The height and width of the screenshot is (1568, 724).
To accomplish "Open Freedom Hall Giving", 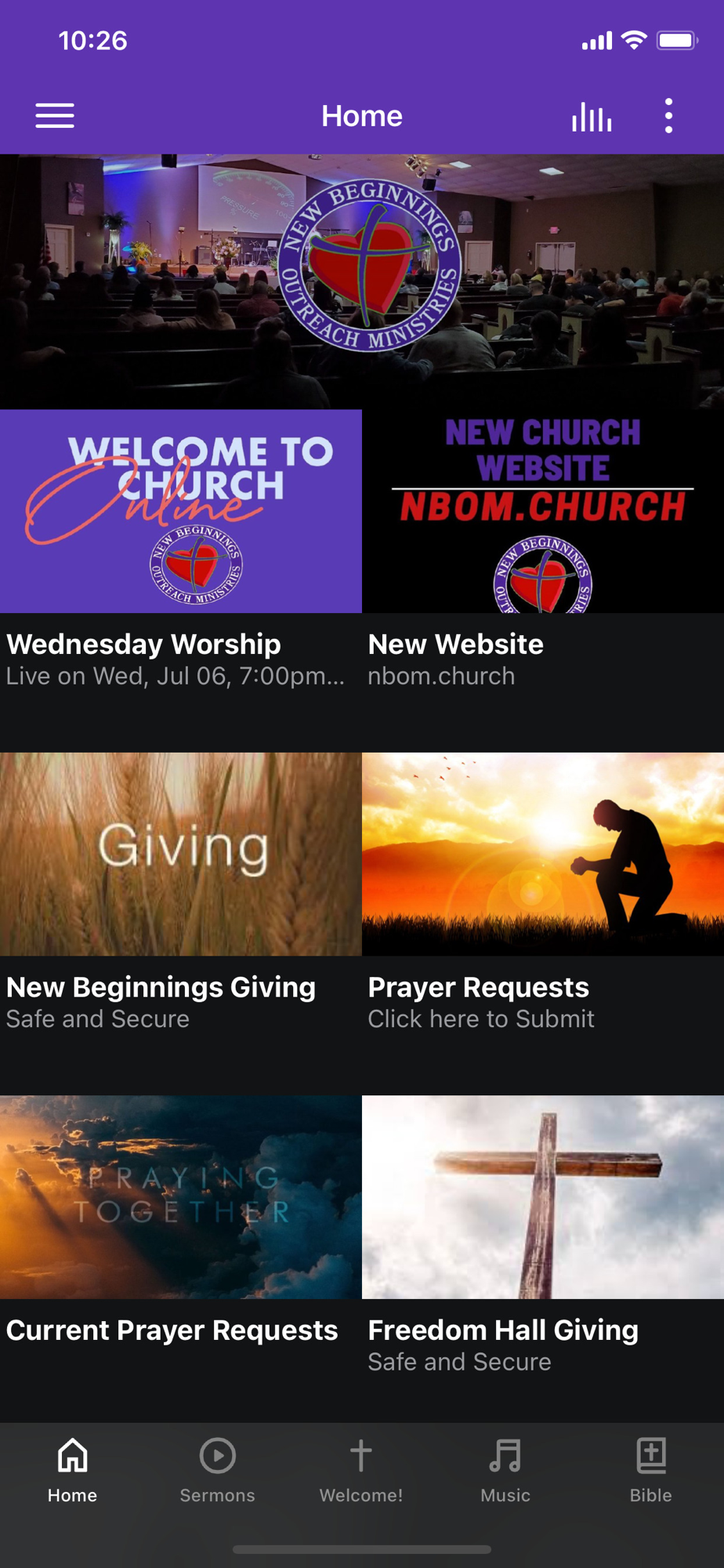I will 543,1259.
